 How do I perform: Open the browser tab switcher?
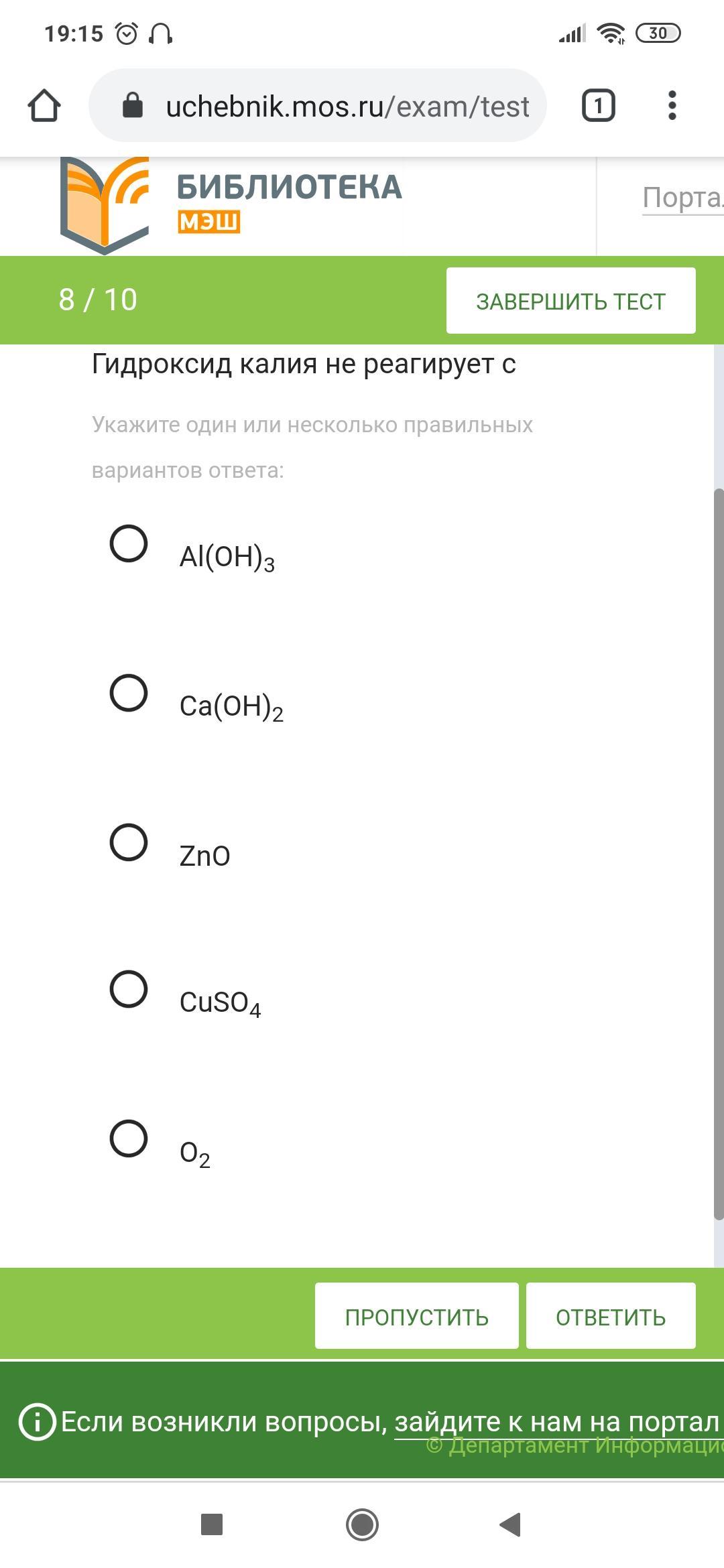[598, 106]
